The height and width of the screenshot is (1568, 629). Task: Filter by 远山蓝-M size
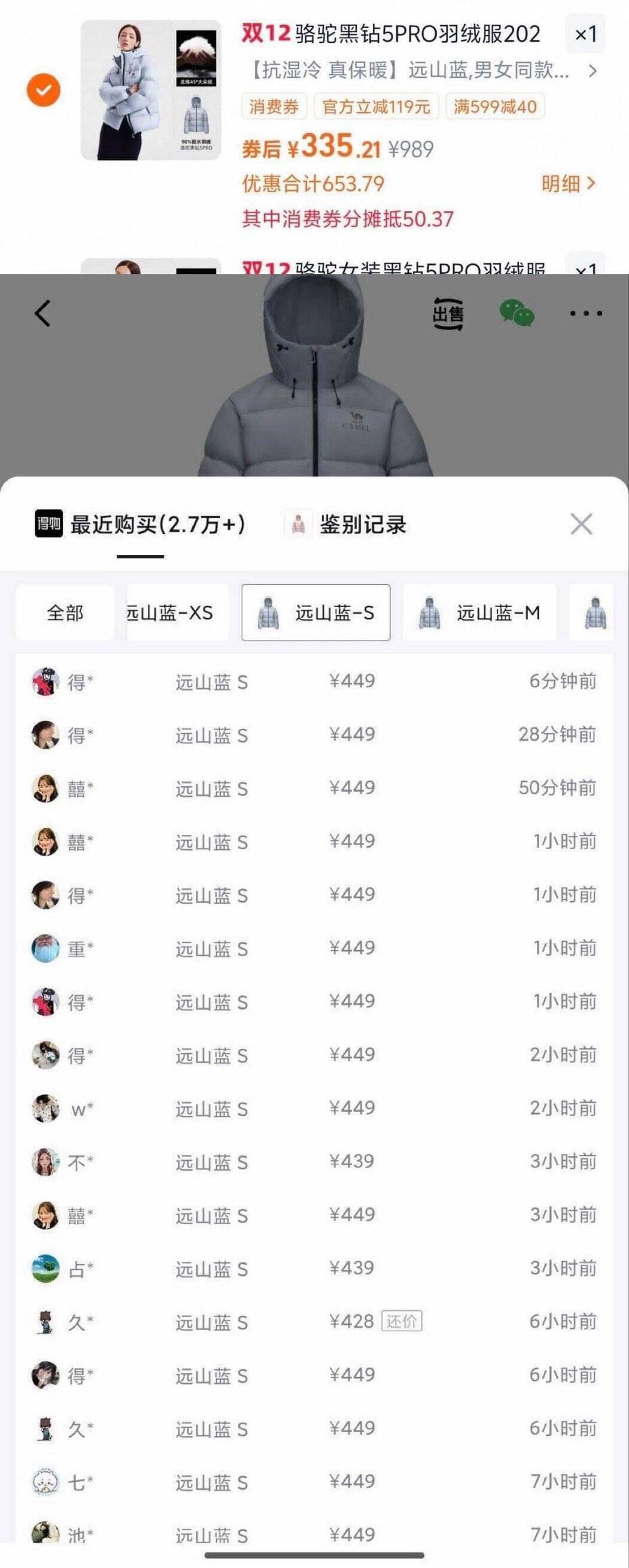click(480, 612)
